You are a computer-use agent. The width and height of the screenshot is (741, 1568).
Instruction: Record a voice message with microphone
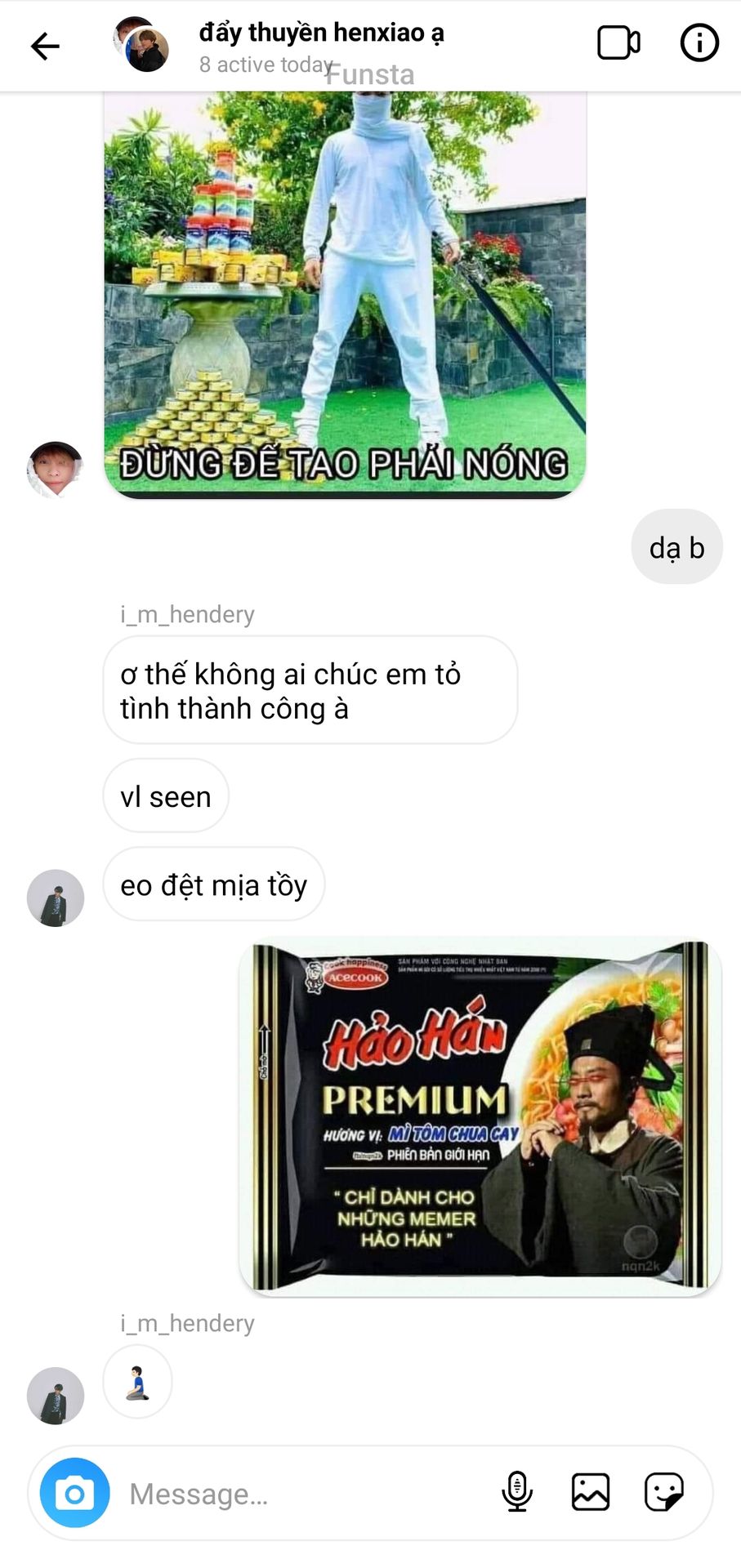click(517, 1492)
